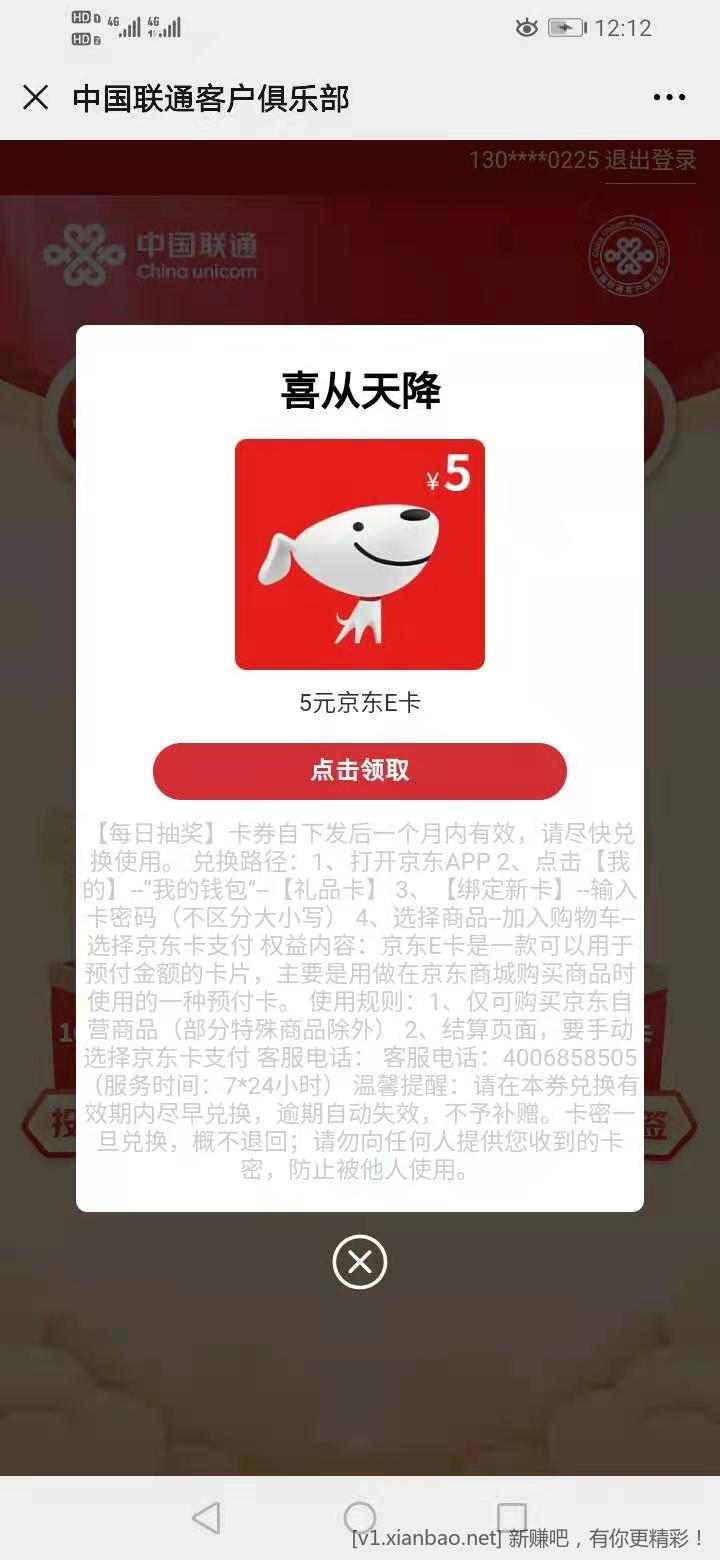The height and width of the screenshot is (1560, 720).
Task: Dismiss the 喜从天降 prize dialog
Action: [x=360, y=1262]
